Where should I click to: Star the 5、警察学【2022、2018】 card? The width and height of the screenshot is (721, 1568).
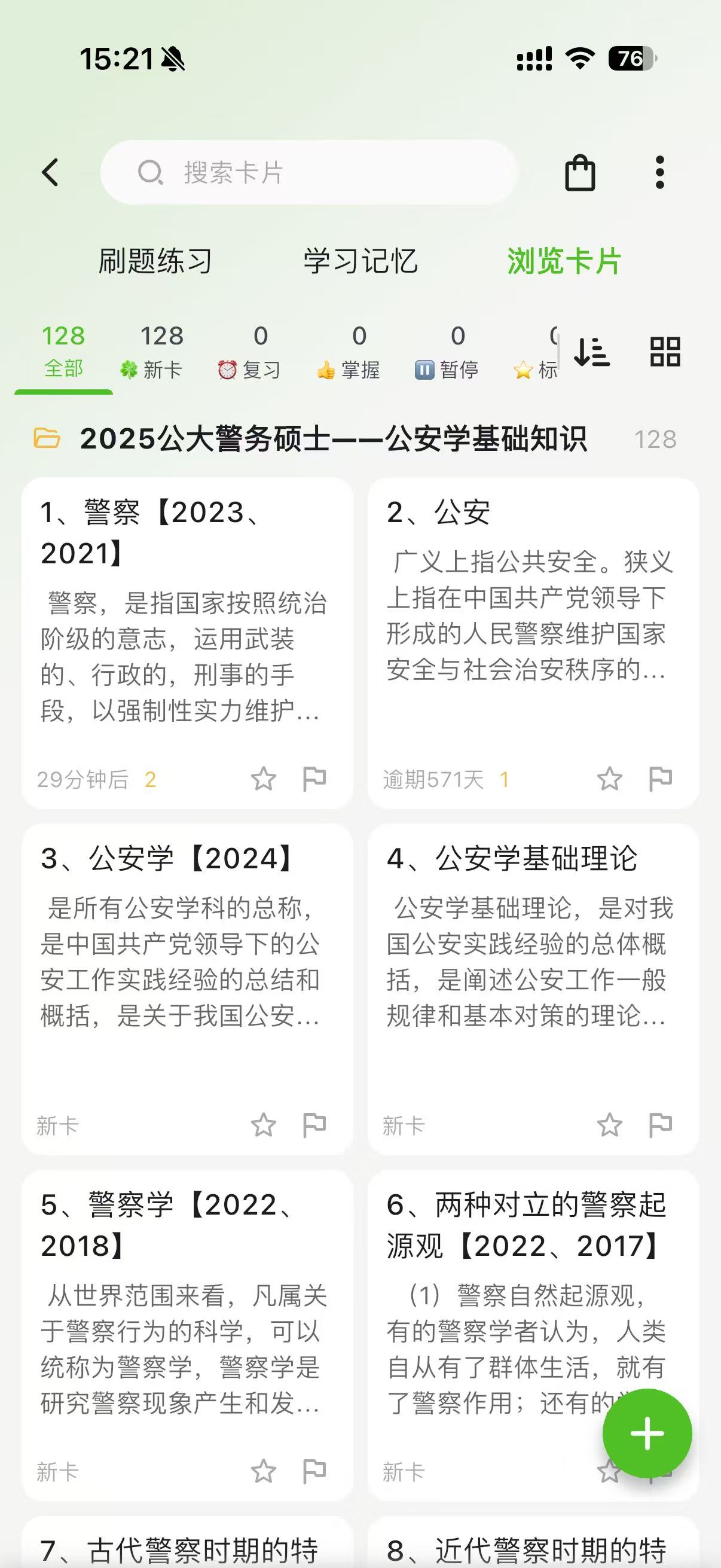pyautogui.click(x=264, y=1471)
